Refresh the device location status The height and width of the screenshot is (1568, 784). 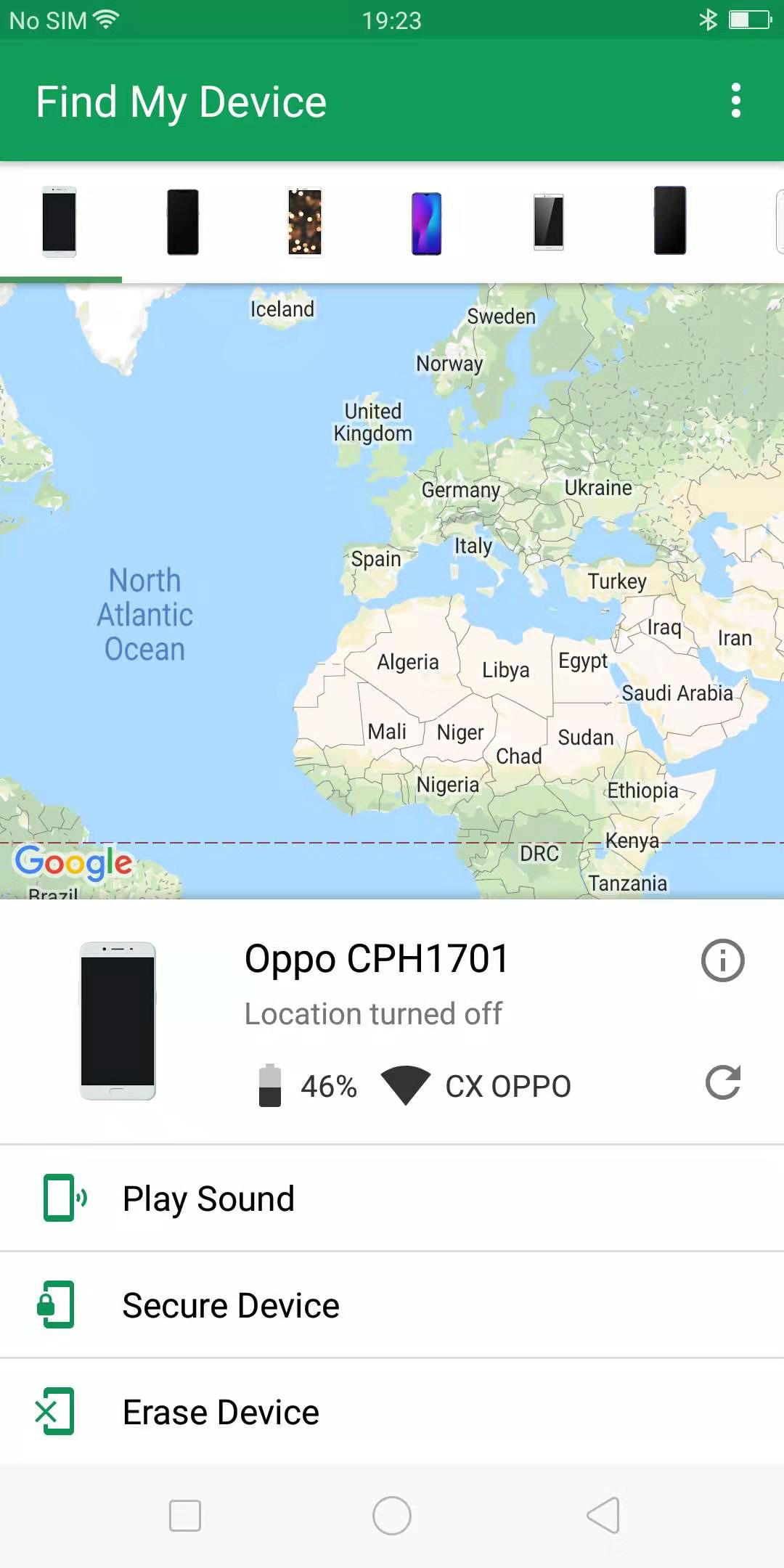[x=723, y=1083]
